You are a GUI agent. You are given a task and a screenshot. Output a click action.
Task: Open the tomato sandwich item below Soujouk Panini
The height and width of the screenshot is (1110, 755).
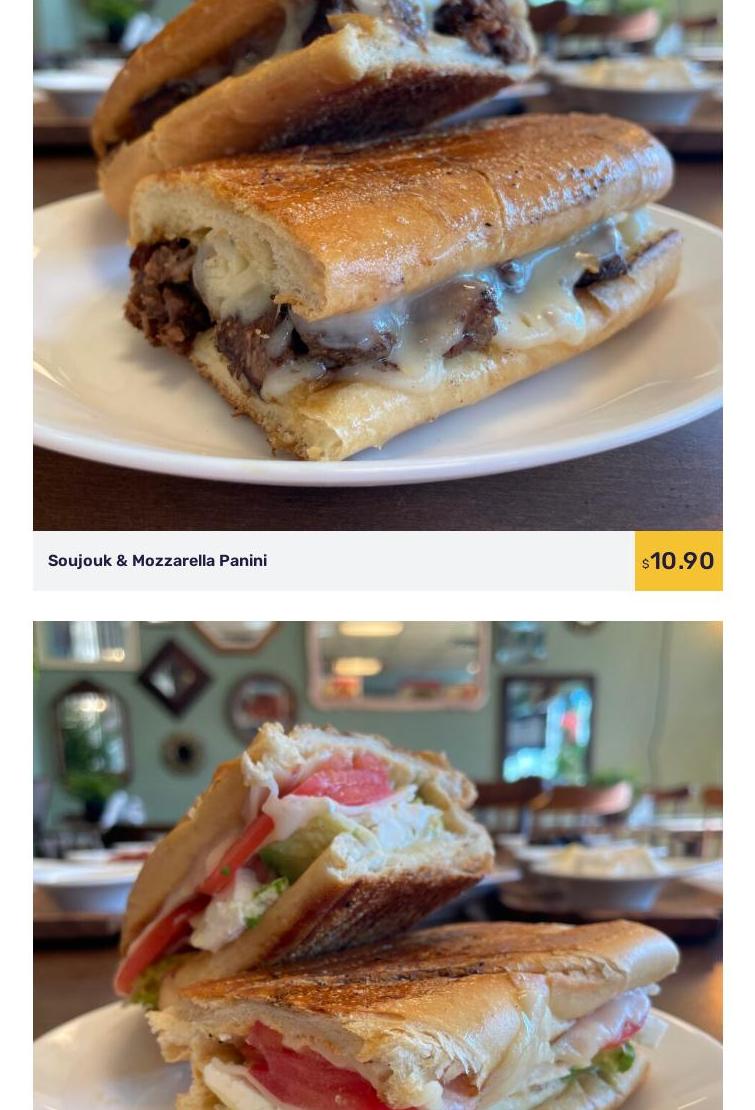[378, 866]
